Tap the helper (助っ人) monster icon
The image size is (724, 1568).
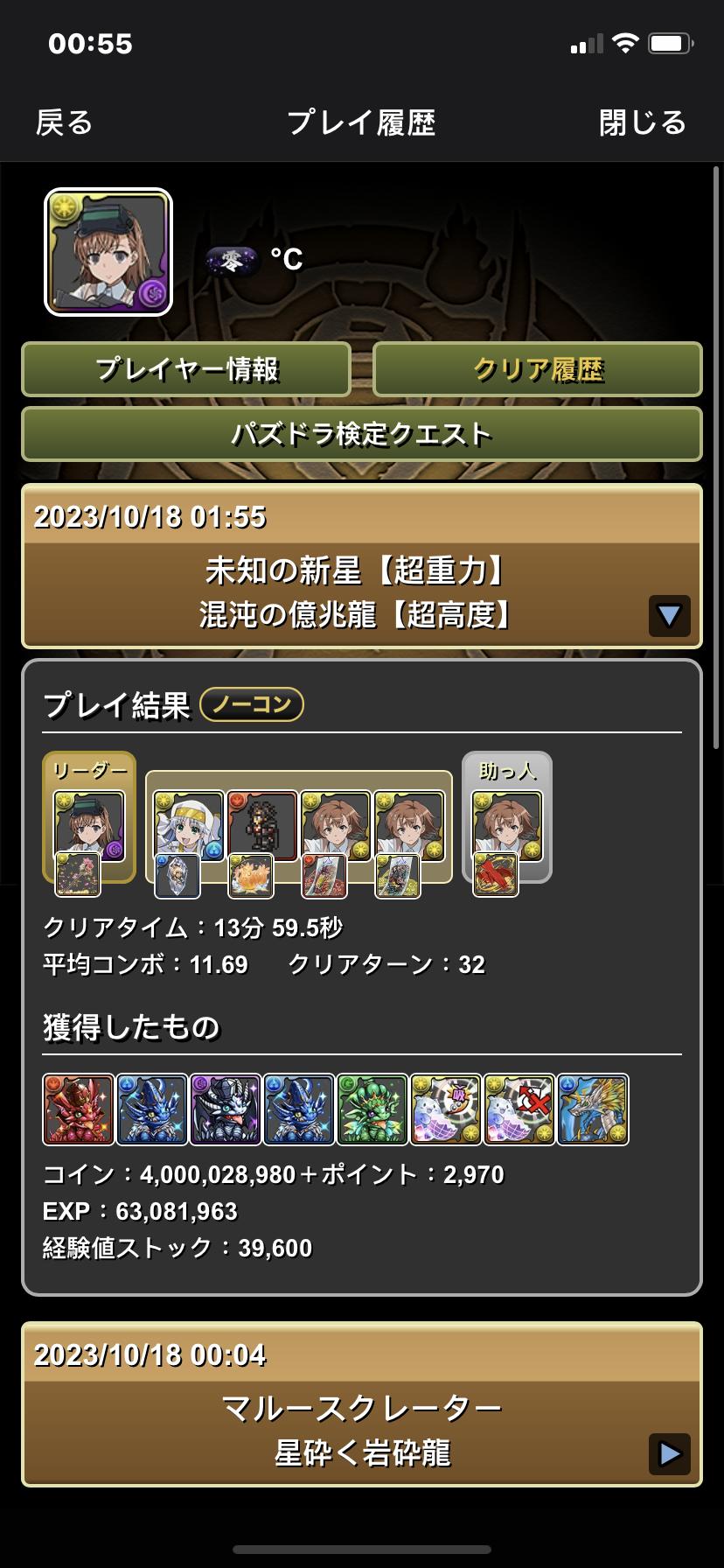(507, 826)
